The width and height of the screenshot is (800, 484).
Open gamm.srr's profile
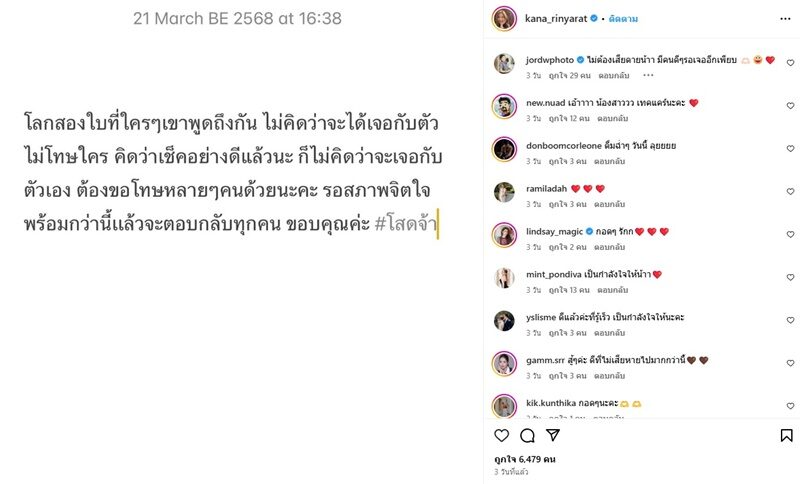pyautogui.click(x=548, y=360)
